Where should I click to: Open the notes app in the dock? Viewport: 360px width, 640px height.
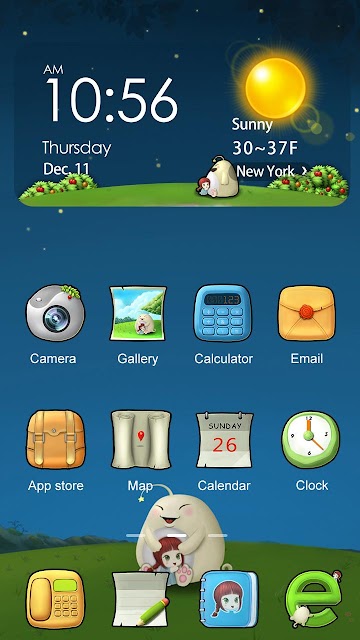pyautogui.click(x=141, y=599)
